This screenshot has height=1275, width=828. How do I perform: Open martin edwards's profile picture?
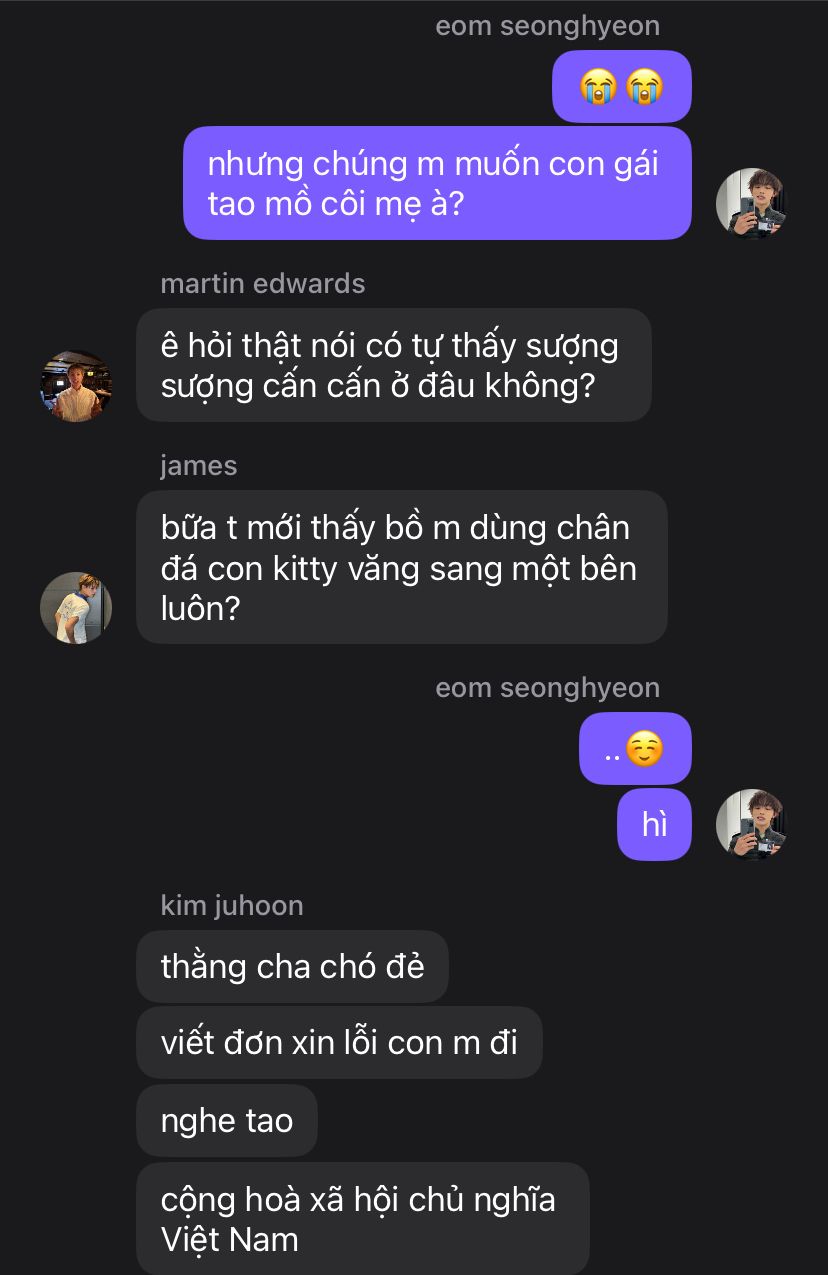tap(76, 386)
